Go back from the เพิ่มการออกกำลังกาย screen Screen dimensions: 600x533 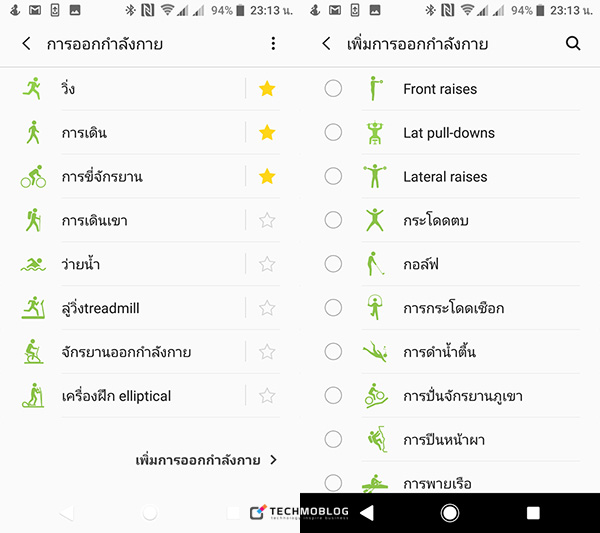(326, 44)
